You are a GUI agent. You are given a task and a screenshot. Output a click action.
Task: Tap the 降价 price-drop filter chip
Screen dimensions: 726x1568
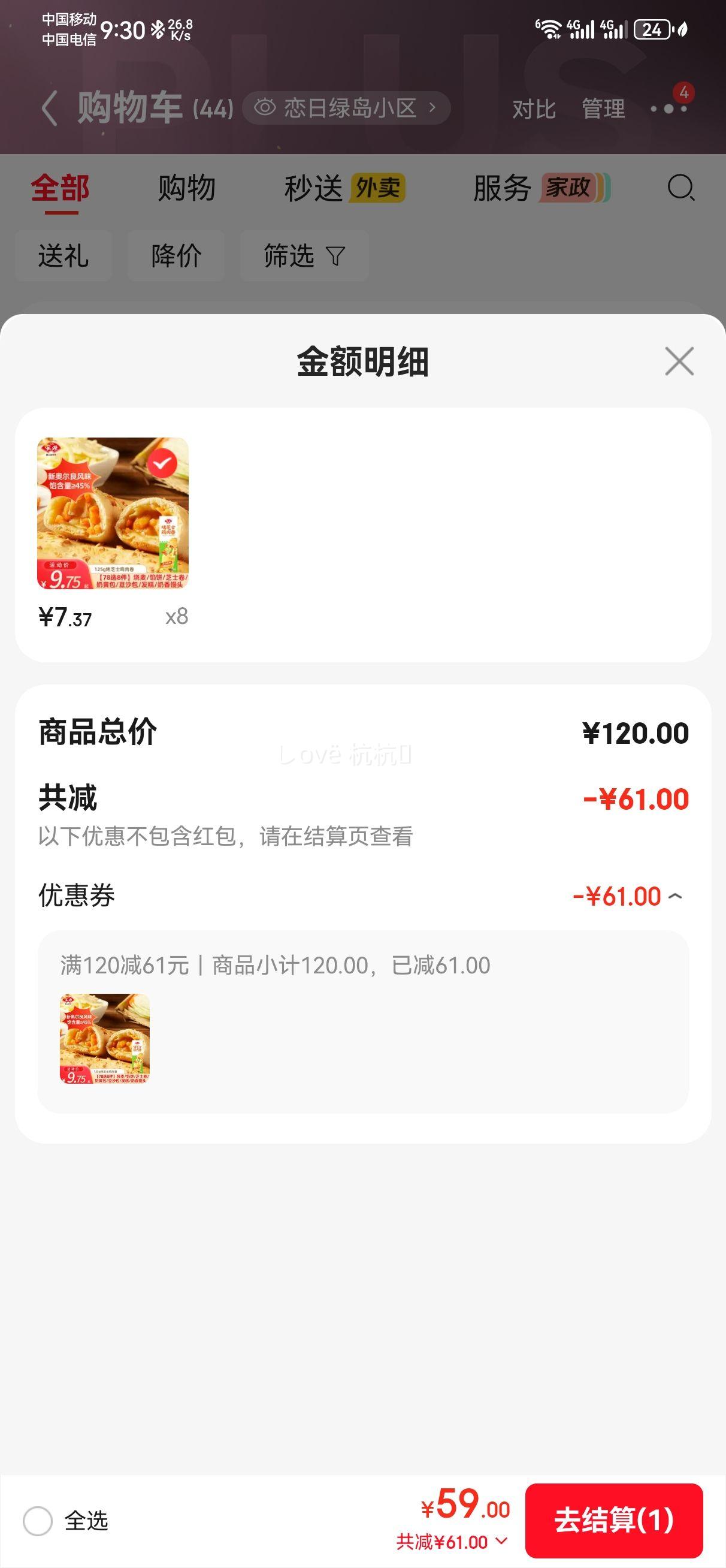coord(177,257)
